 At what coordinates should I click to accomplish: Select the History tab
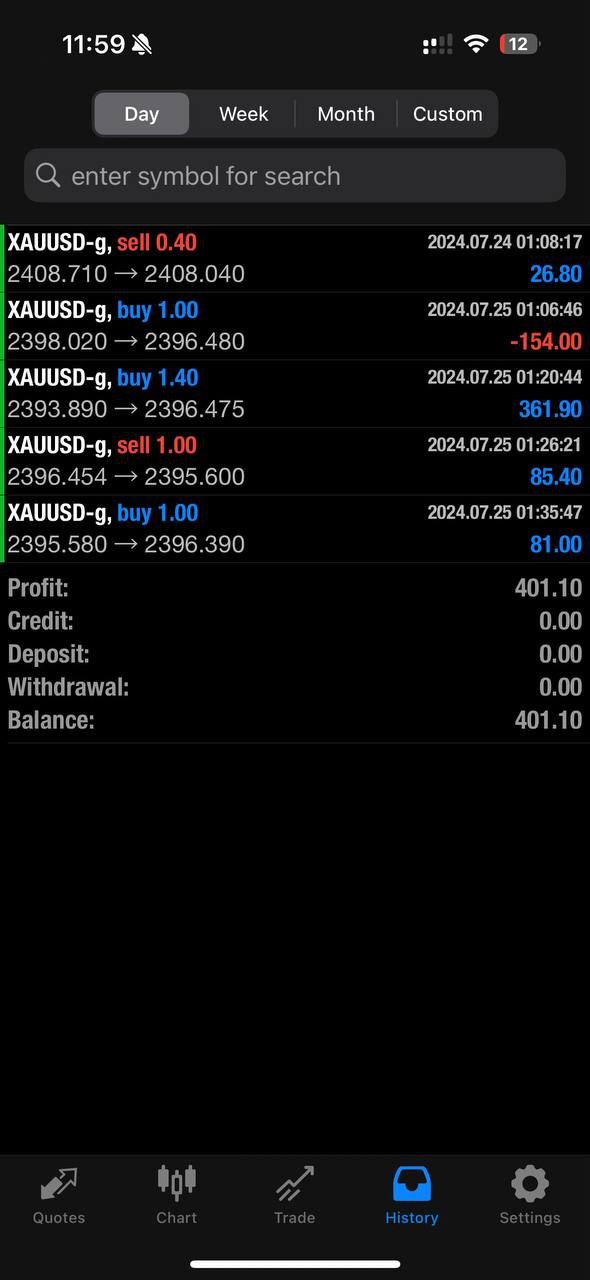[x=412, y=1196]
